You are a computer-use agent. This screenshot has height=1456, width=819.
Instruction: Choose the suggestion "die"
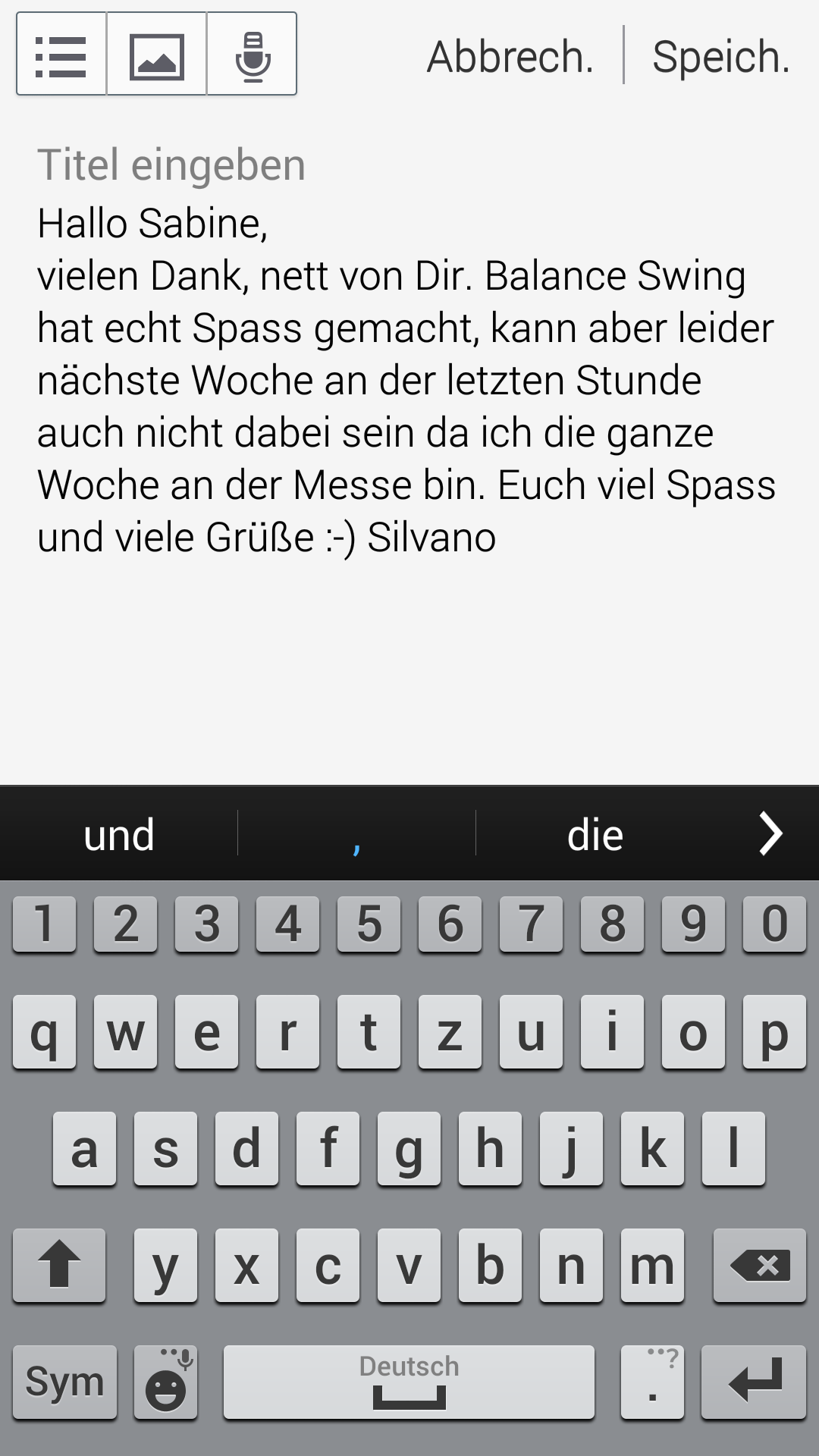[595, 834]
